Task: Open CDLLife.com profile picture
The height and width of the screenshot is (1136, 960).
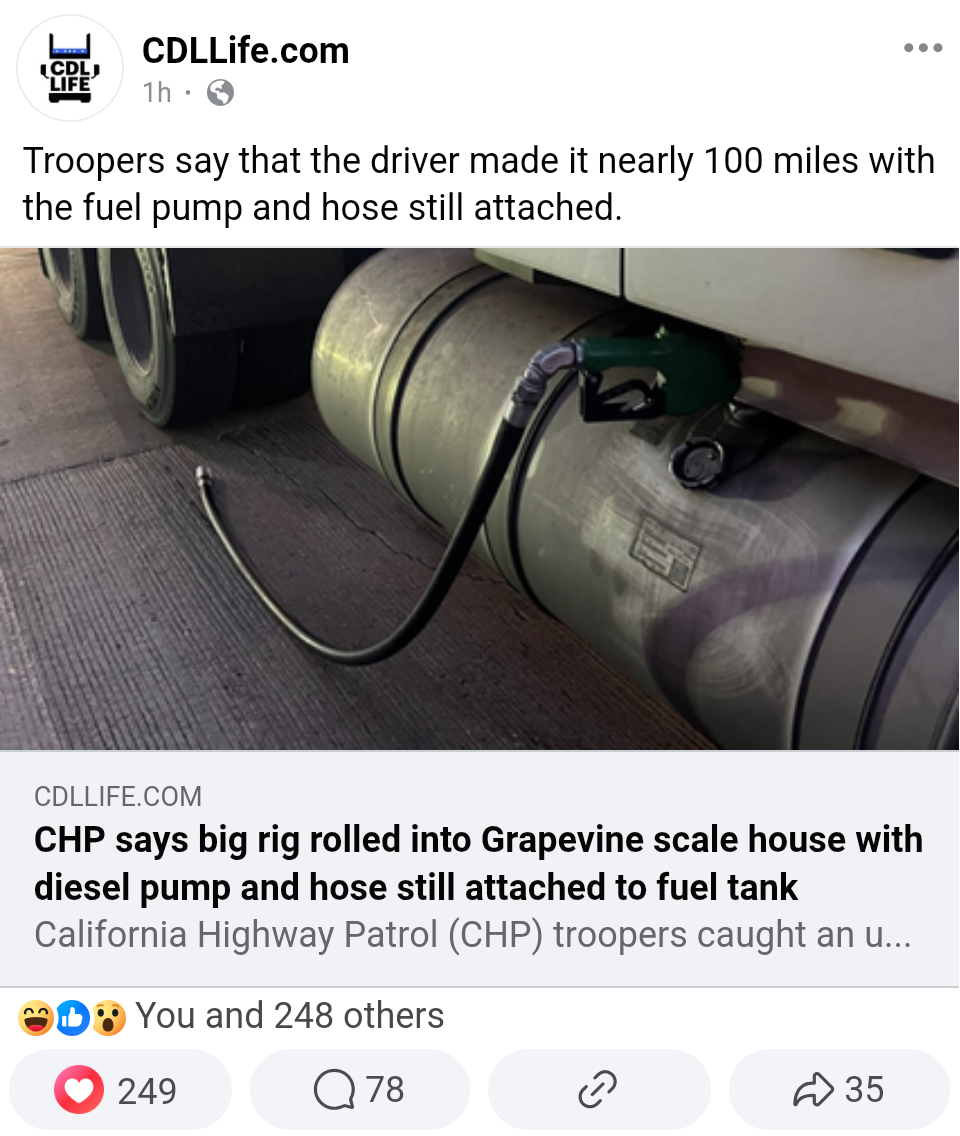Action: pos(70,70)
